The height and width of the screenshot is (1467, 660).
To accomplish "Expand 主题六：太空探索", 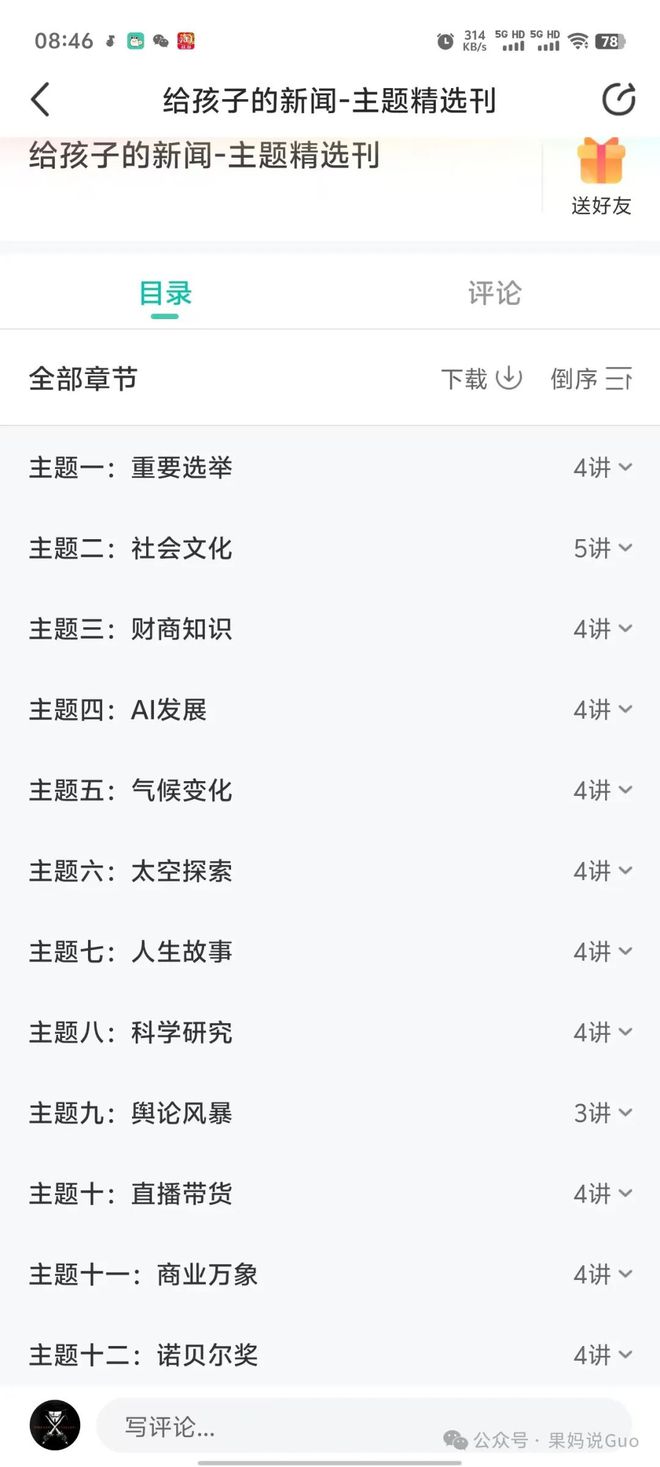I will (330, 871).
